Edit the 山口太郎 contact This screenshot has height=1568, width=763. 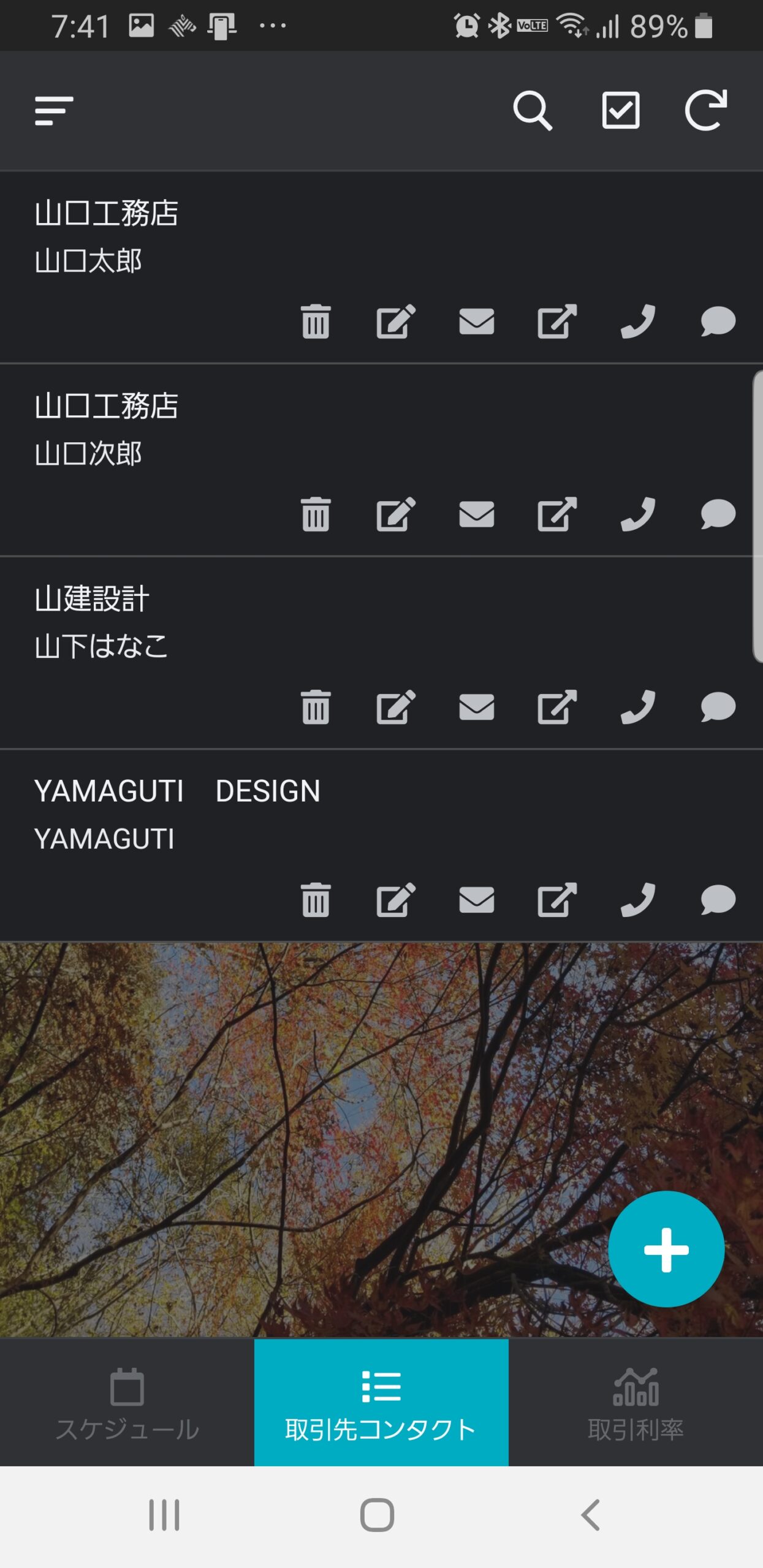[x=396, y=321]
